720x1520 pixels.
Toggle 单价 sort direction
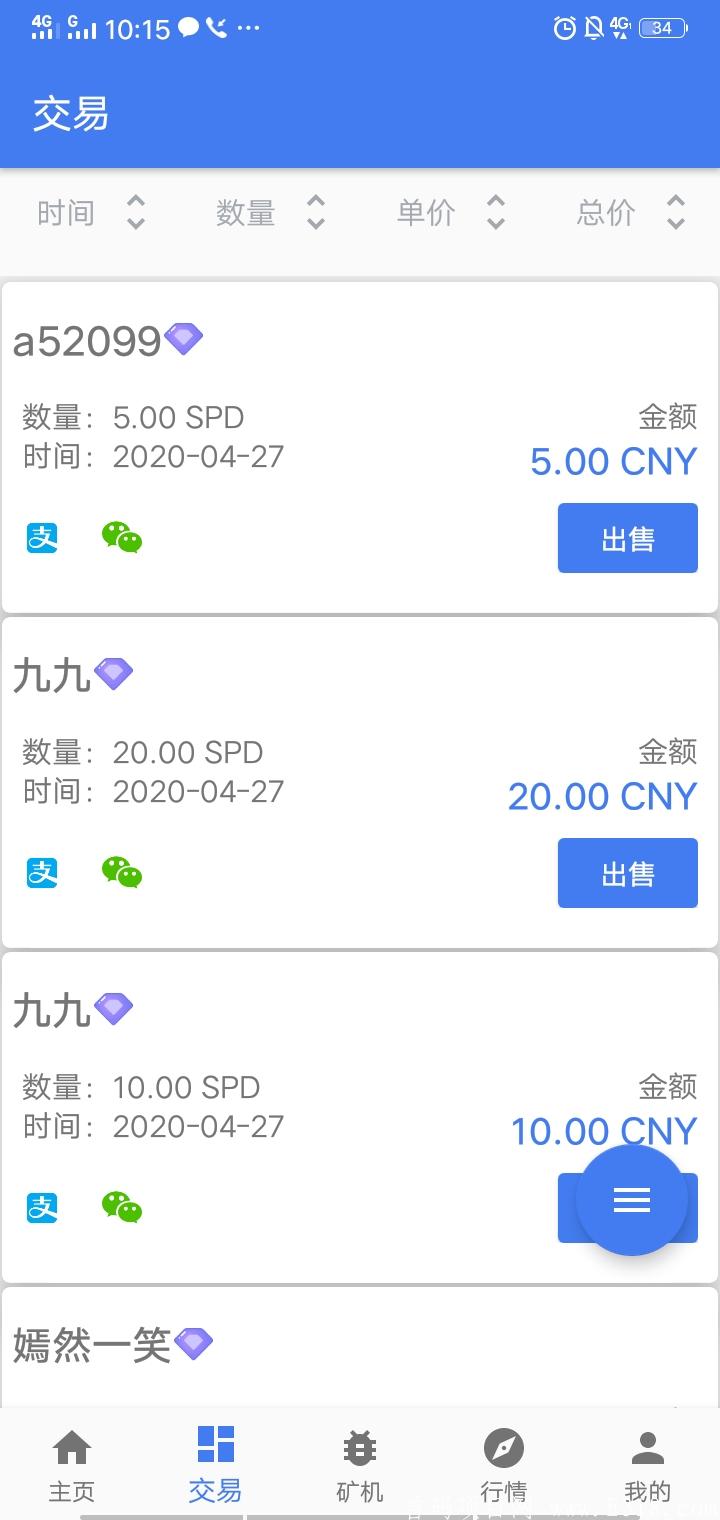(x=495, y=213)
